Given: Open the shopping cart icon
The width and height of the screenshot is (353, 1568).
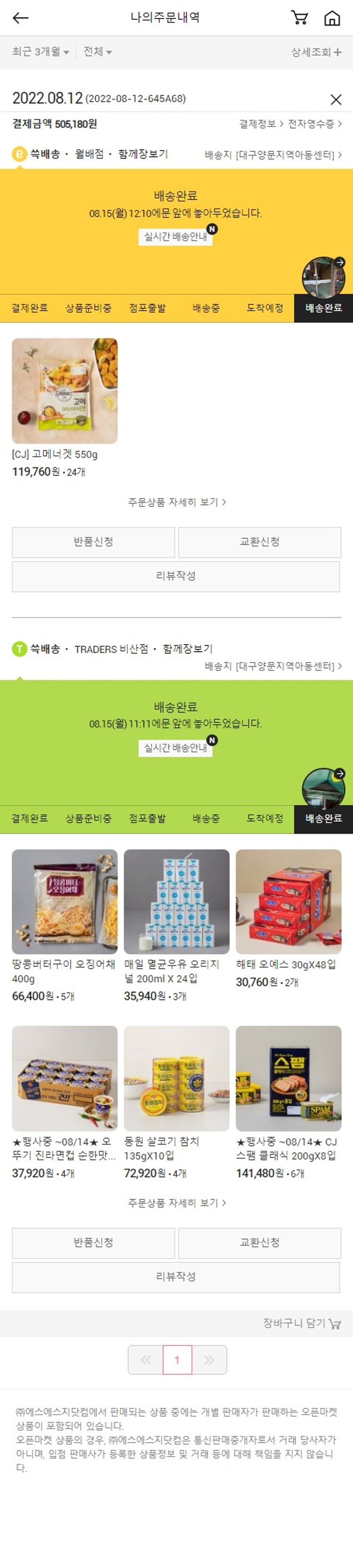Looking at the screenshot, I should point(299,18).
